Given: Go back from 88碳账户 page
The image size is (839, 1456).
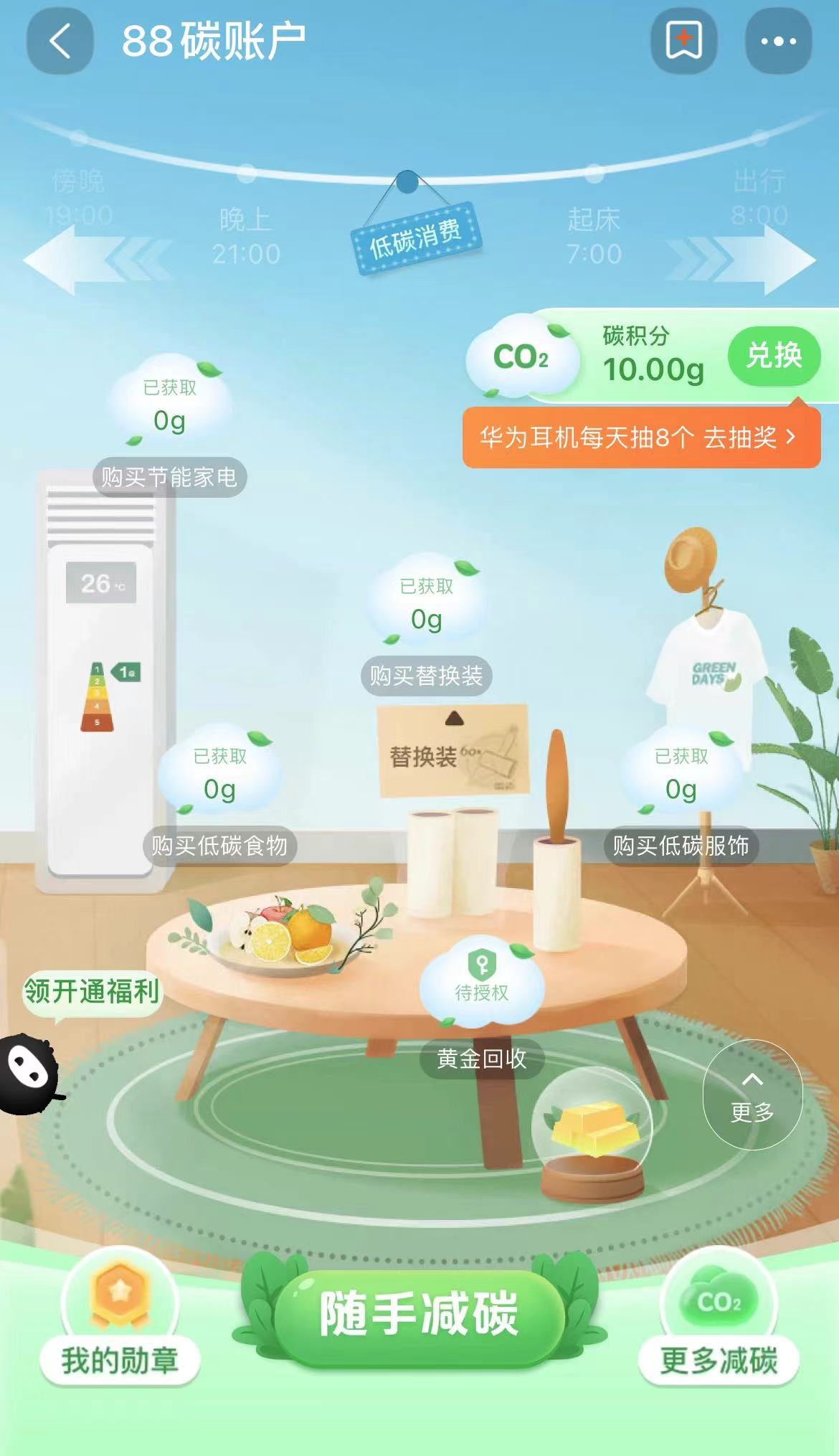Looking at the screenshot, I should click(x=60, y=41).
